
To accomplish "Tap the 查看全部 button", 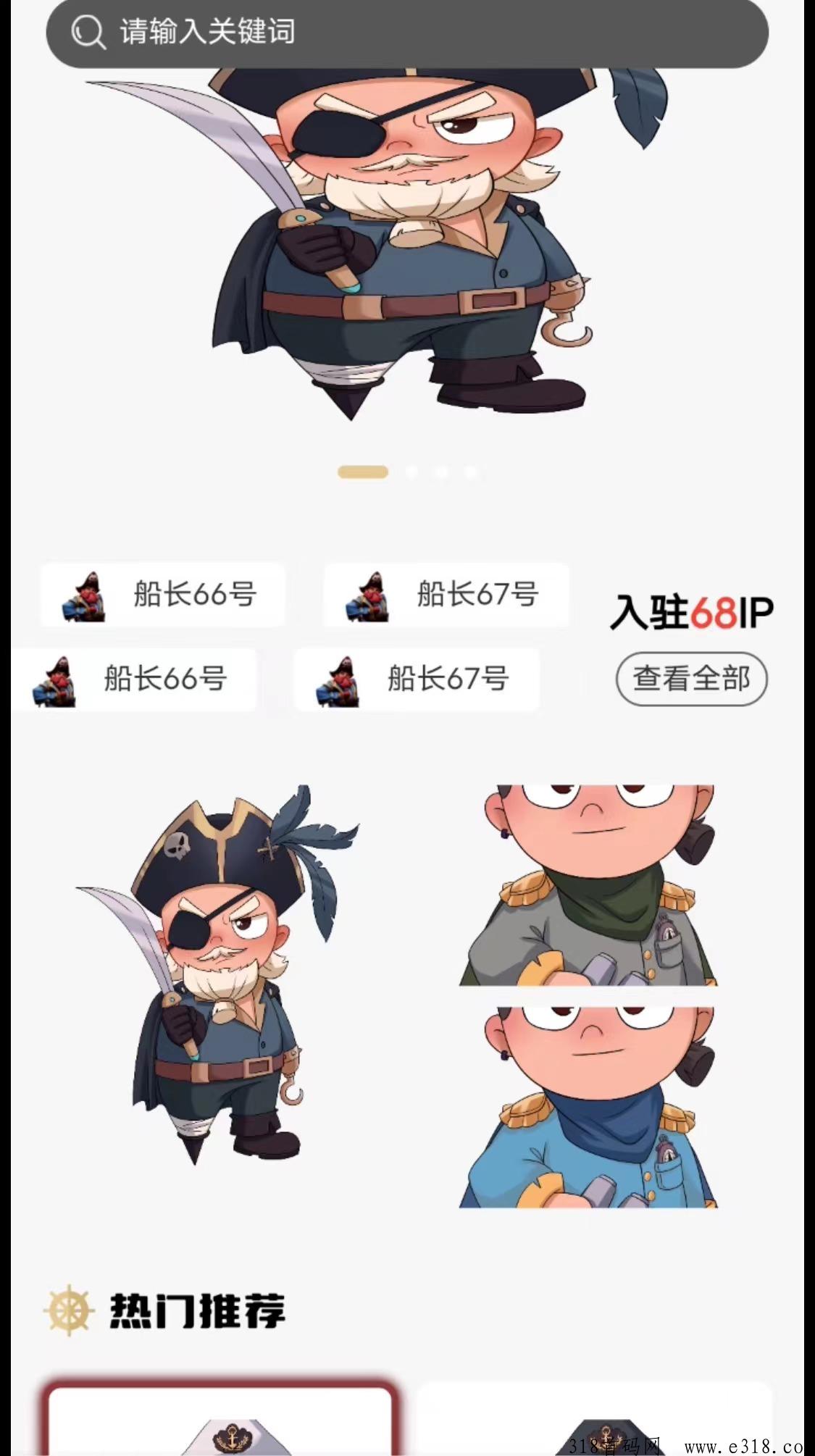I will (691, 679).
